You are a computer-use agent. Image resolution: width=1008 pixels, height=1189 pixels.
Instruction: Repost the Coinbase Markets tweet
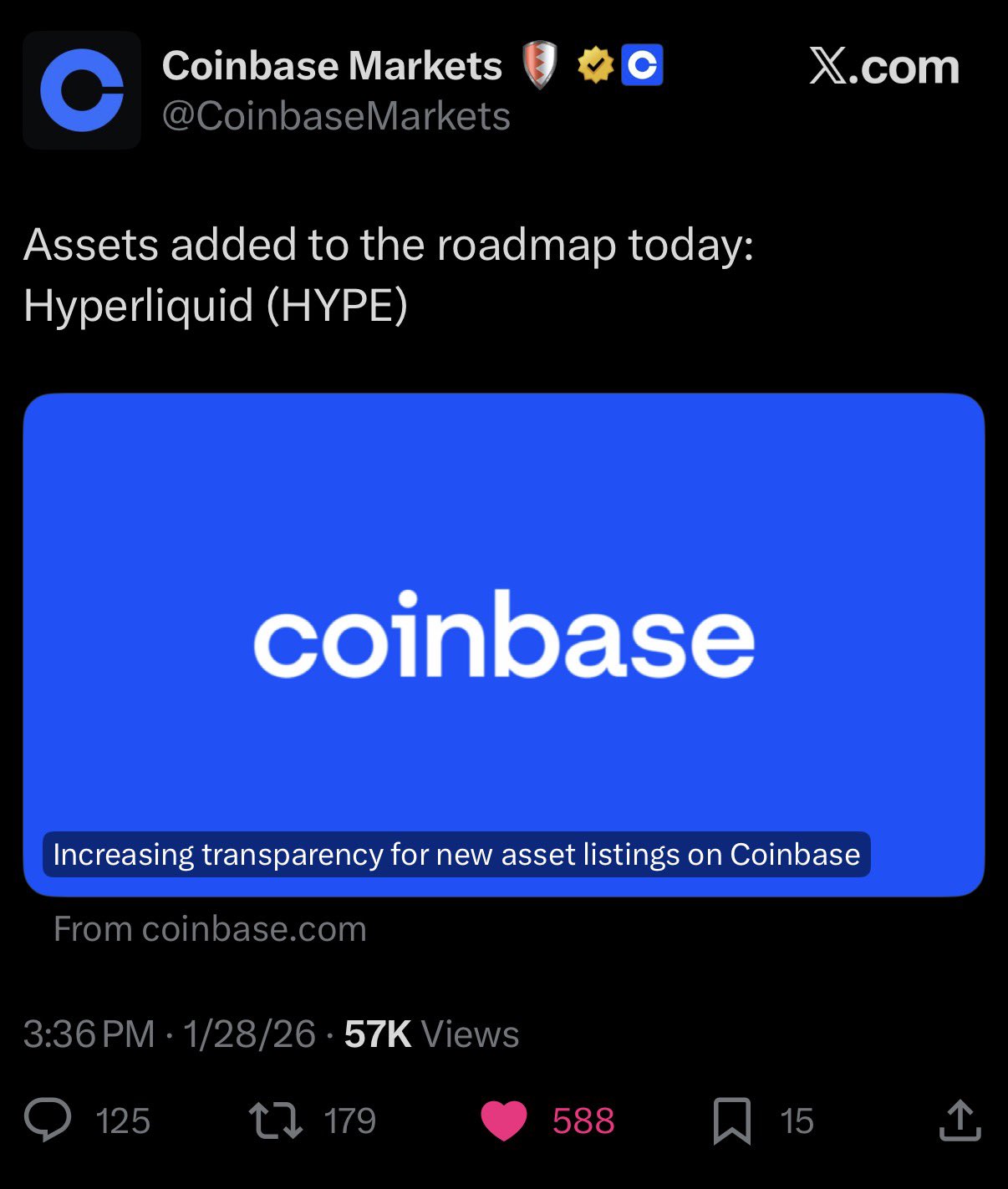[x=276, y=1120]
